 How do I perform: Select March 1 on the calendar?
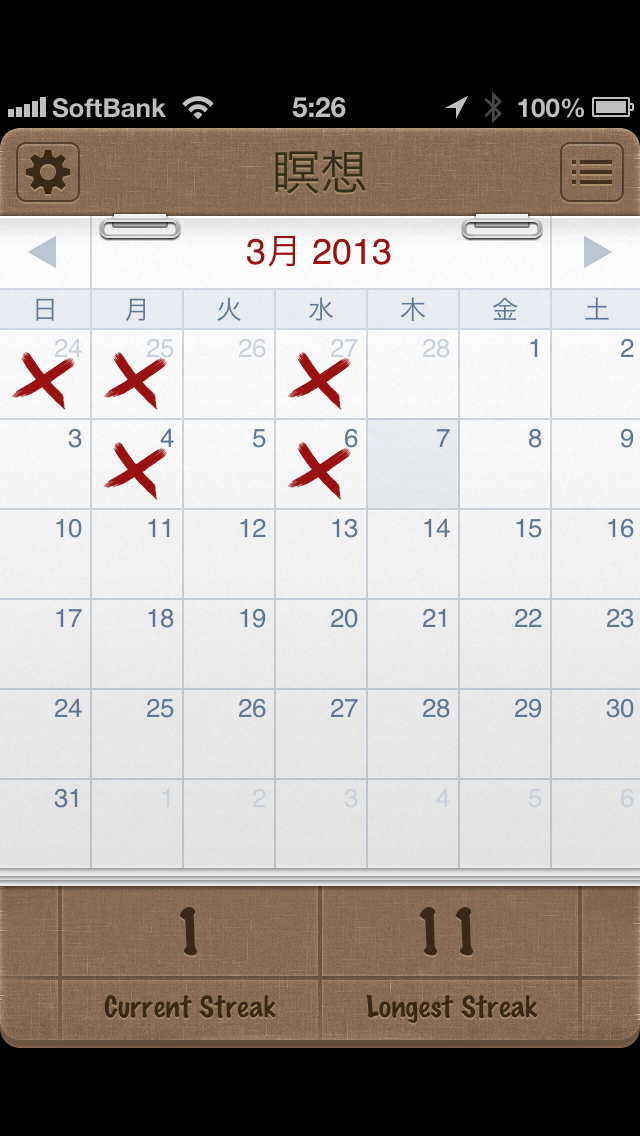(505, 375)
